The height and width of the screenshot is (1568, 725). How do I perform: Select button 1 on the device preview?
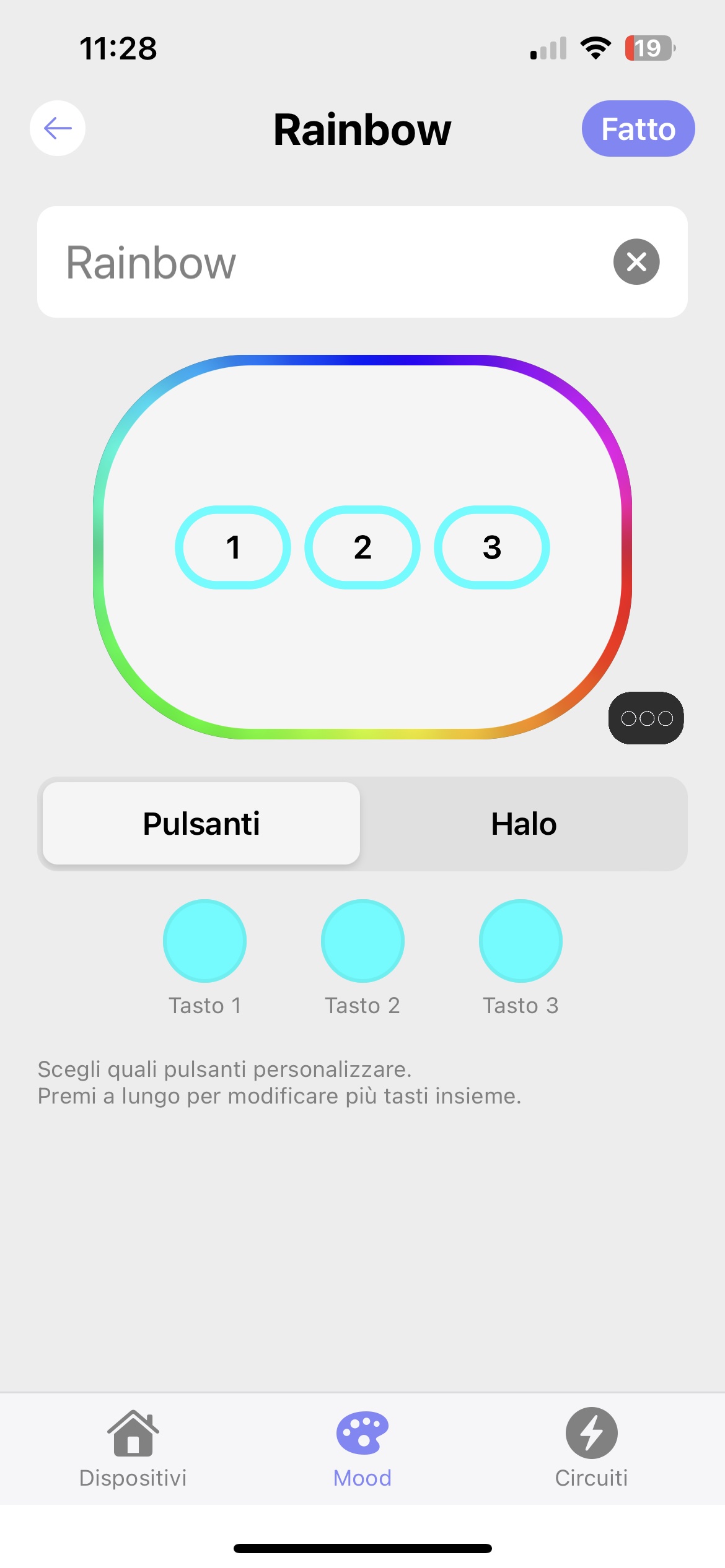coord(233,547)
